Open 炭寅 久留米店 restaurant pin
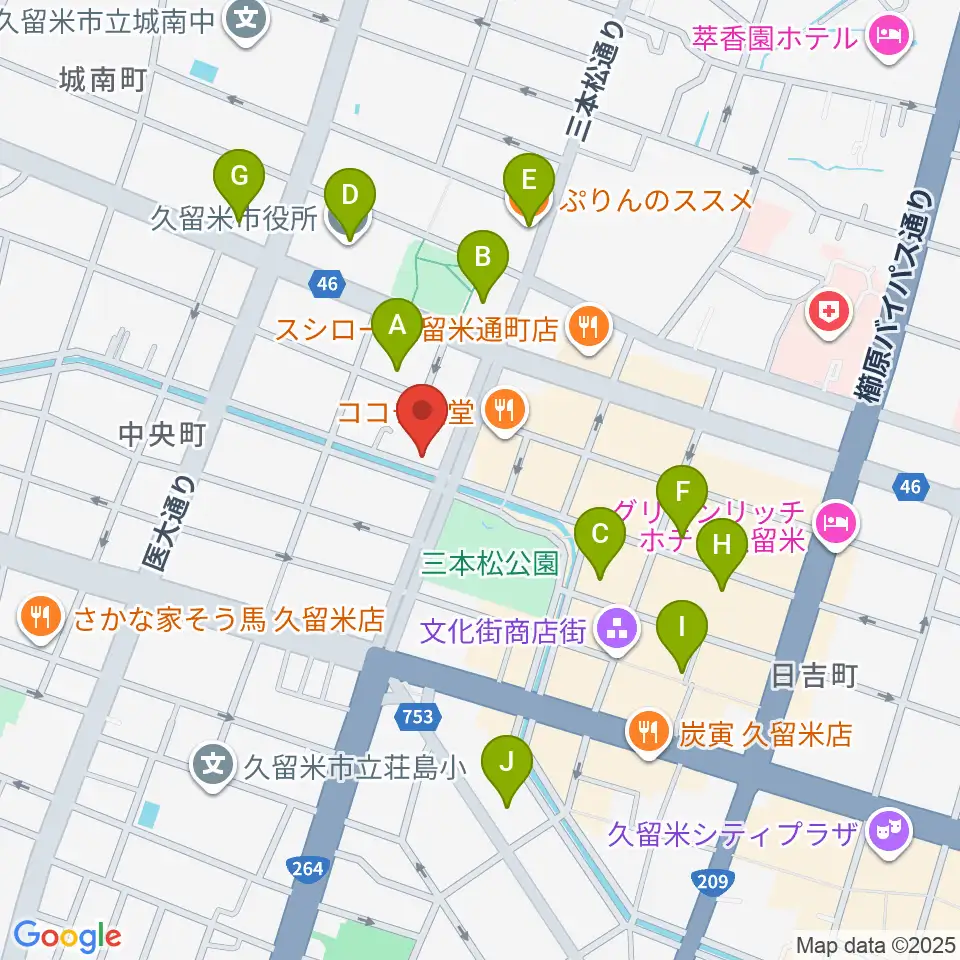Viewport: 960px width, 960px height. coord(649,733)
